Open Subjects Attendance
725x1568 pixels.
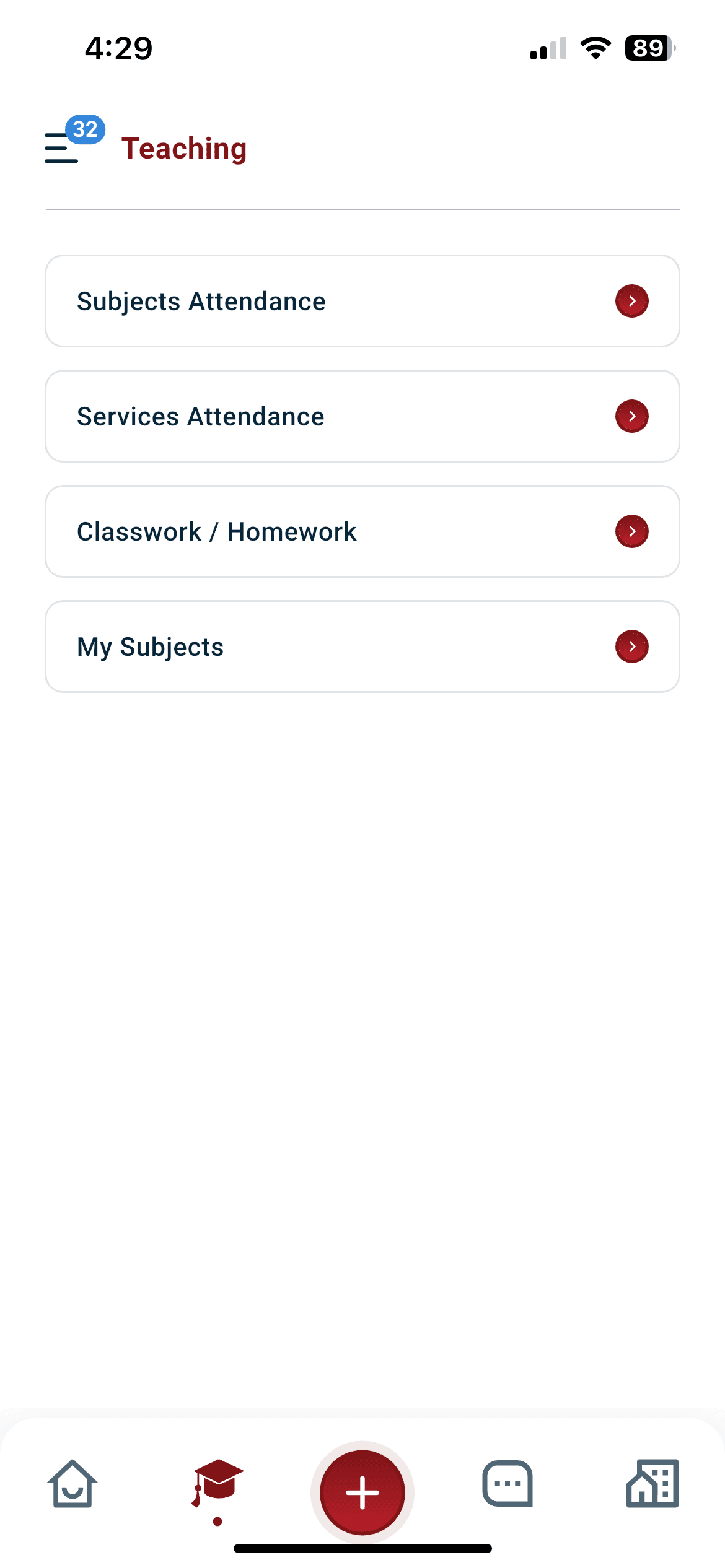tap(362, 301)
